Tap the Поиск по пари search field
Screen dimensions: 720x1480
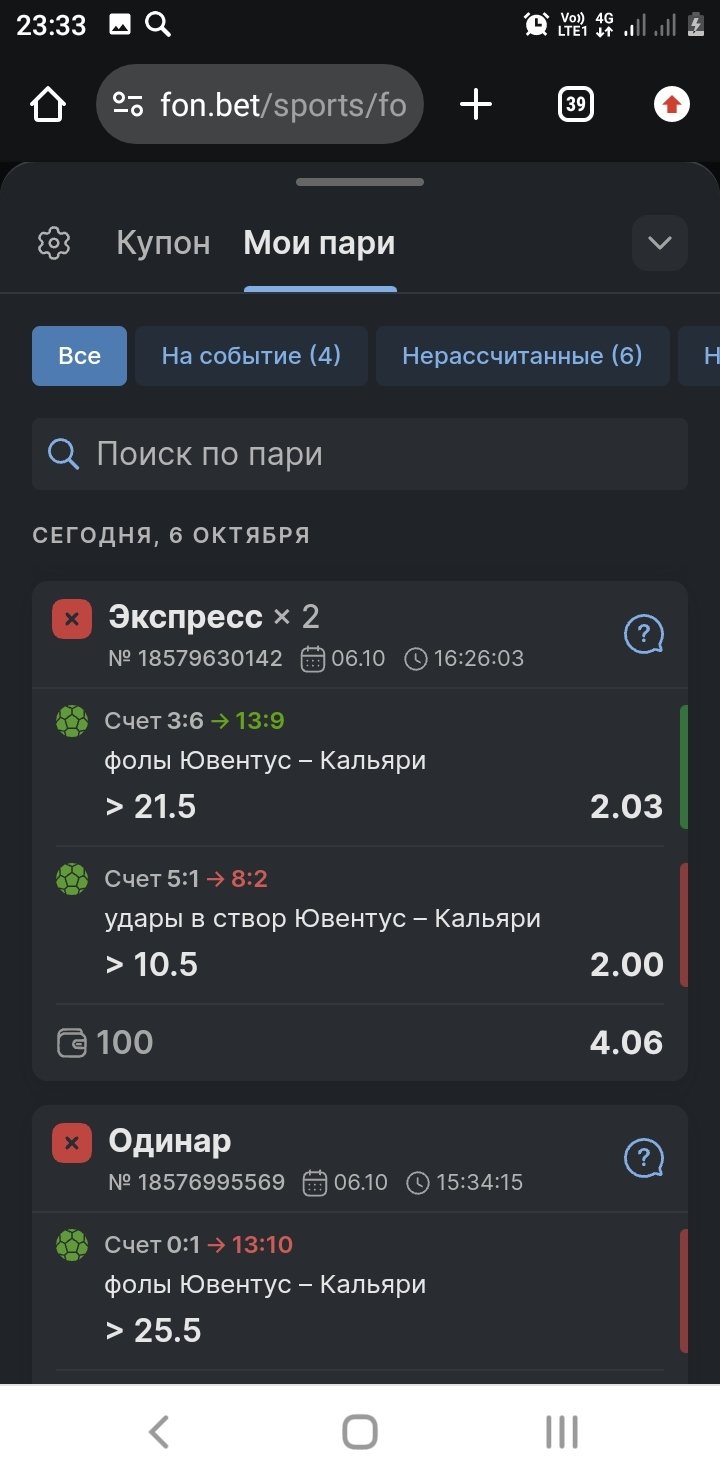point(360,454)
